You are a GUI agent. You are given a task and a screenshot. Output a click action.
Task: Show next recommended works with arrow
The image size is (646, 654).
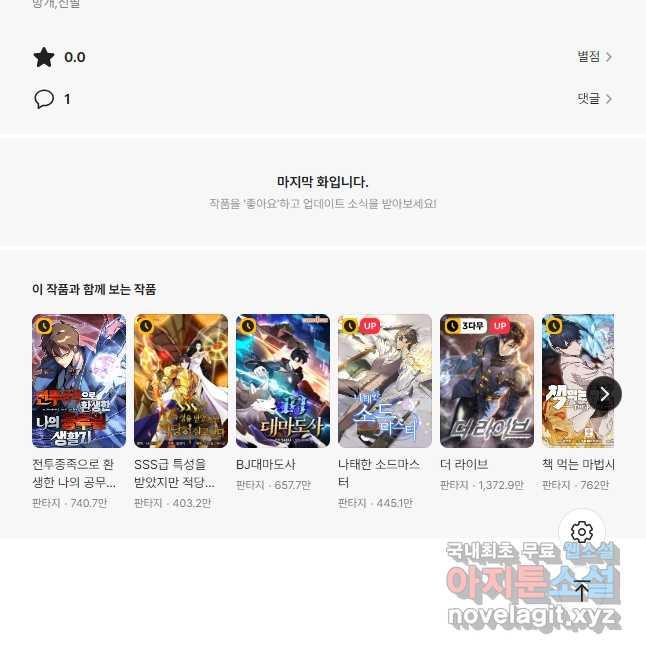(x=603, y=393)
